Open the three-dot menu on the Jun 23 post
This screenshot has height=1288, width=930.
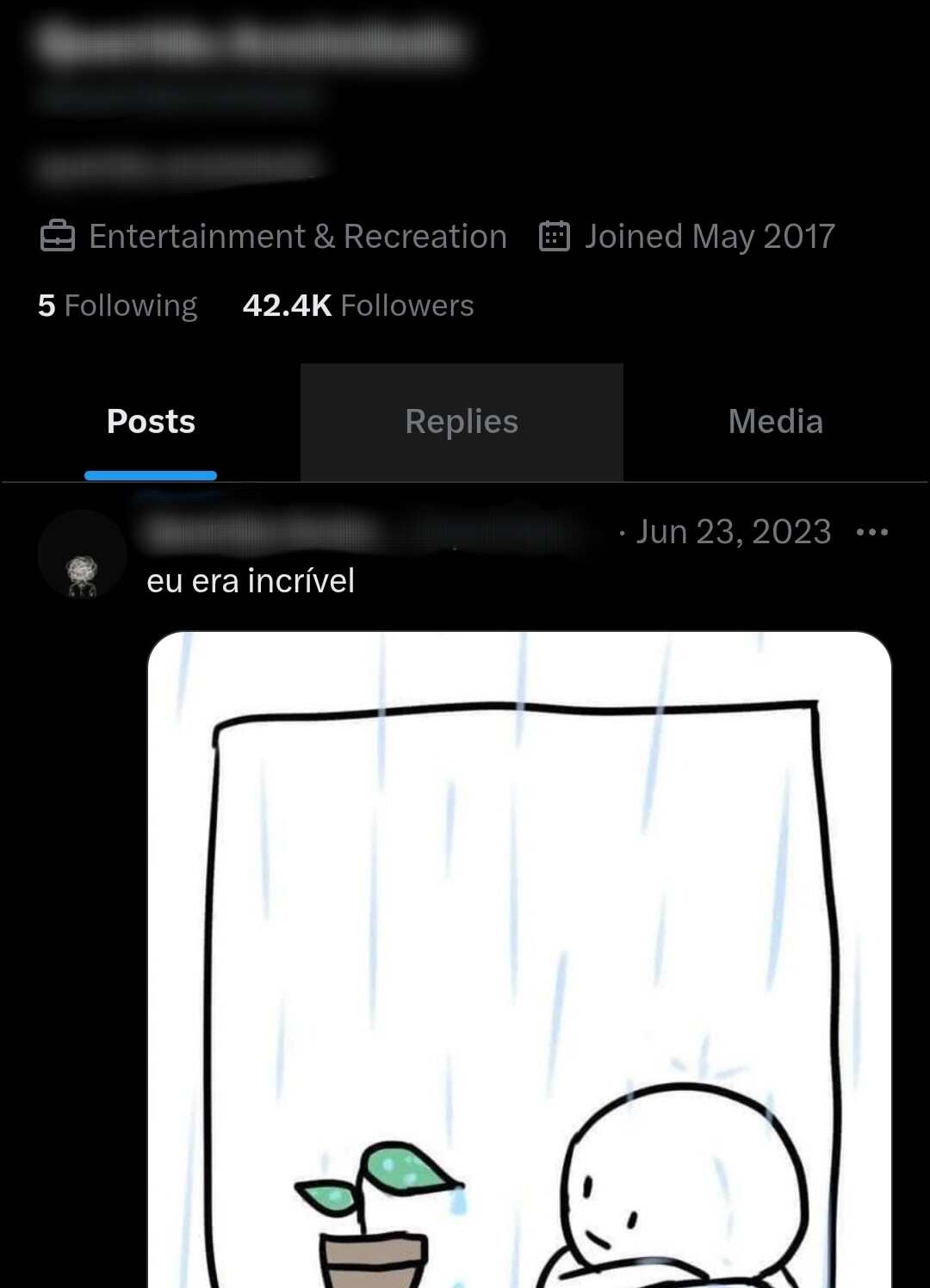tap(871, 532)
